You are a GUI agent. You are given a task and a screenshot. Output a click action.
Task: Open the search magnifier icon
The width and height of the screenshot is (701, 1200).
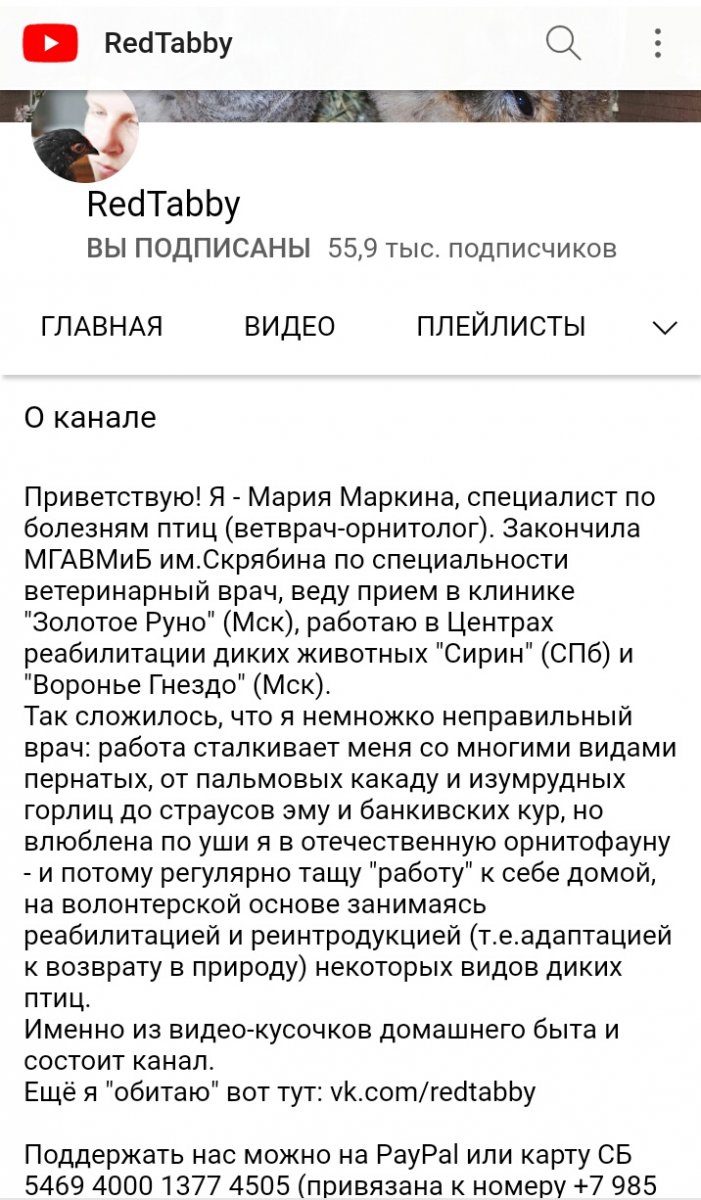click(x=563, y=44)
